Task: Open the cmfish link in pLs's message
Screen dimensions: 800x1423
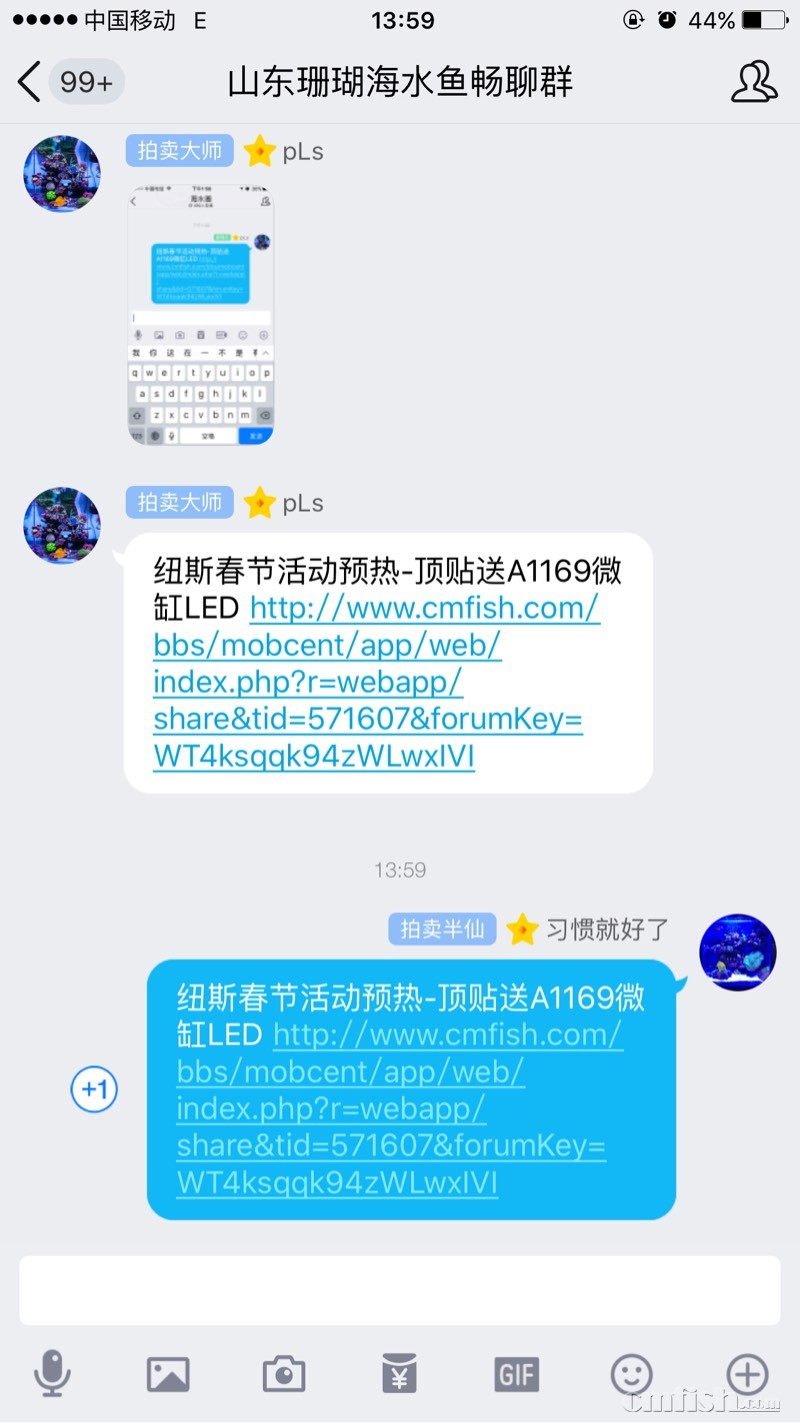Action: point(376,682)
